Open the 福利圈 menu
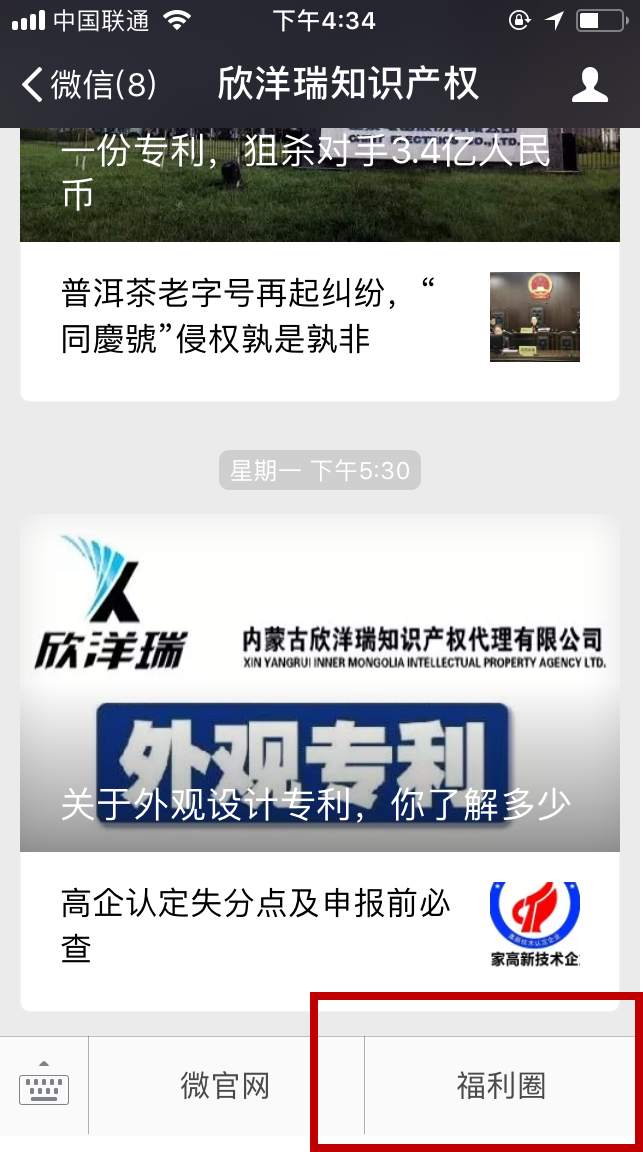Image resolution: width=643 pixels, height=1152 pixels. (x=501, y=1086)
